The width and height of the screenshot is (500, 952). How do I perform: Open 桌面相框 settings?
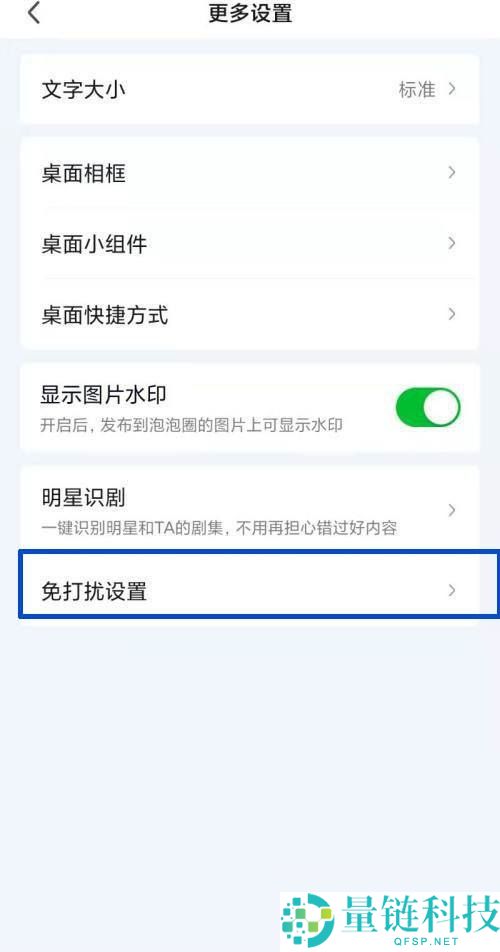pyautogui.click(x=249, y=174)
